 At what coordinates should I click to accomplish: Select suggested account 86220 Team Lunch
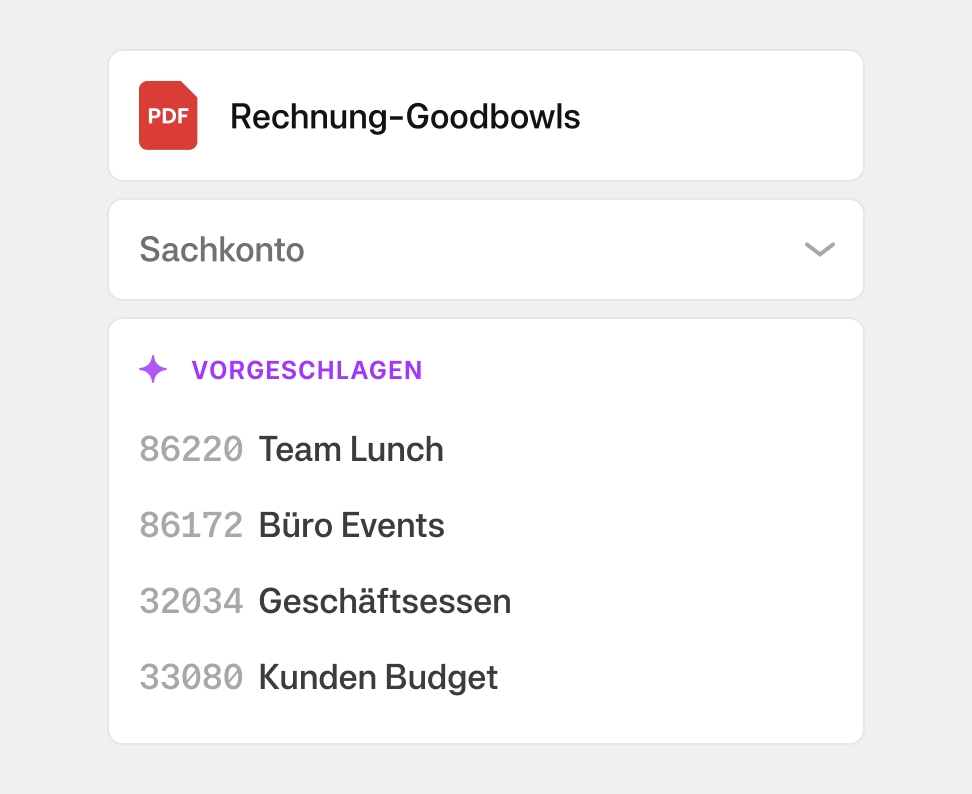[292, 450]
